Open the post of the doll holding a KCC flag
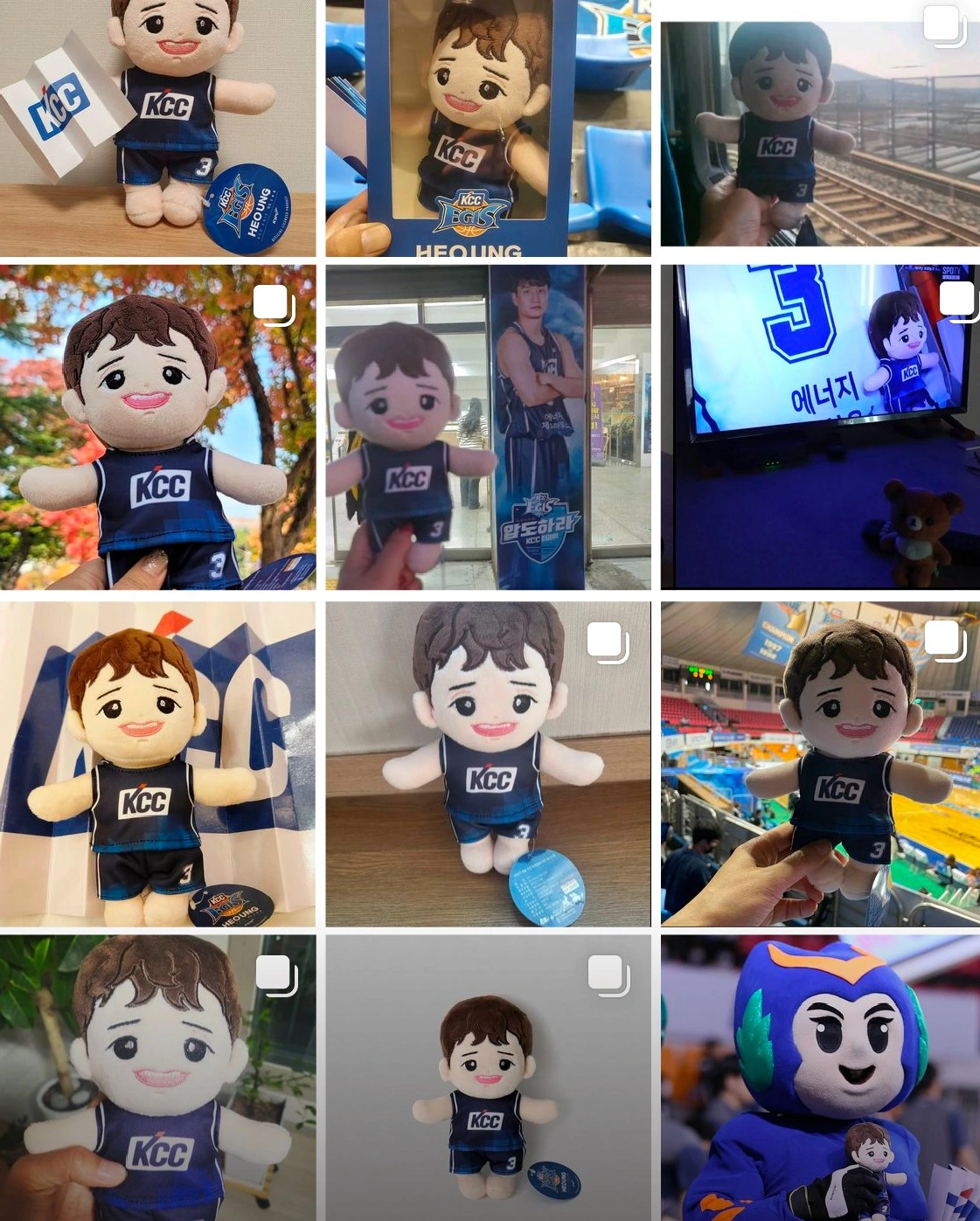 pyautogui.click(x=157, y=128)
